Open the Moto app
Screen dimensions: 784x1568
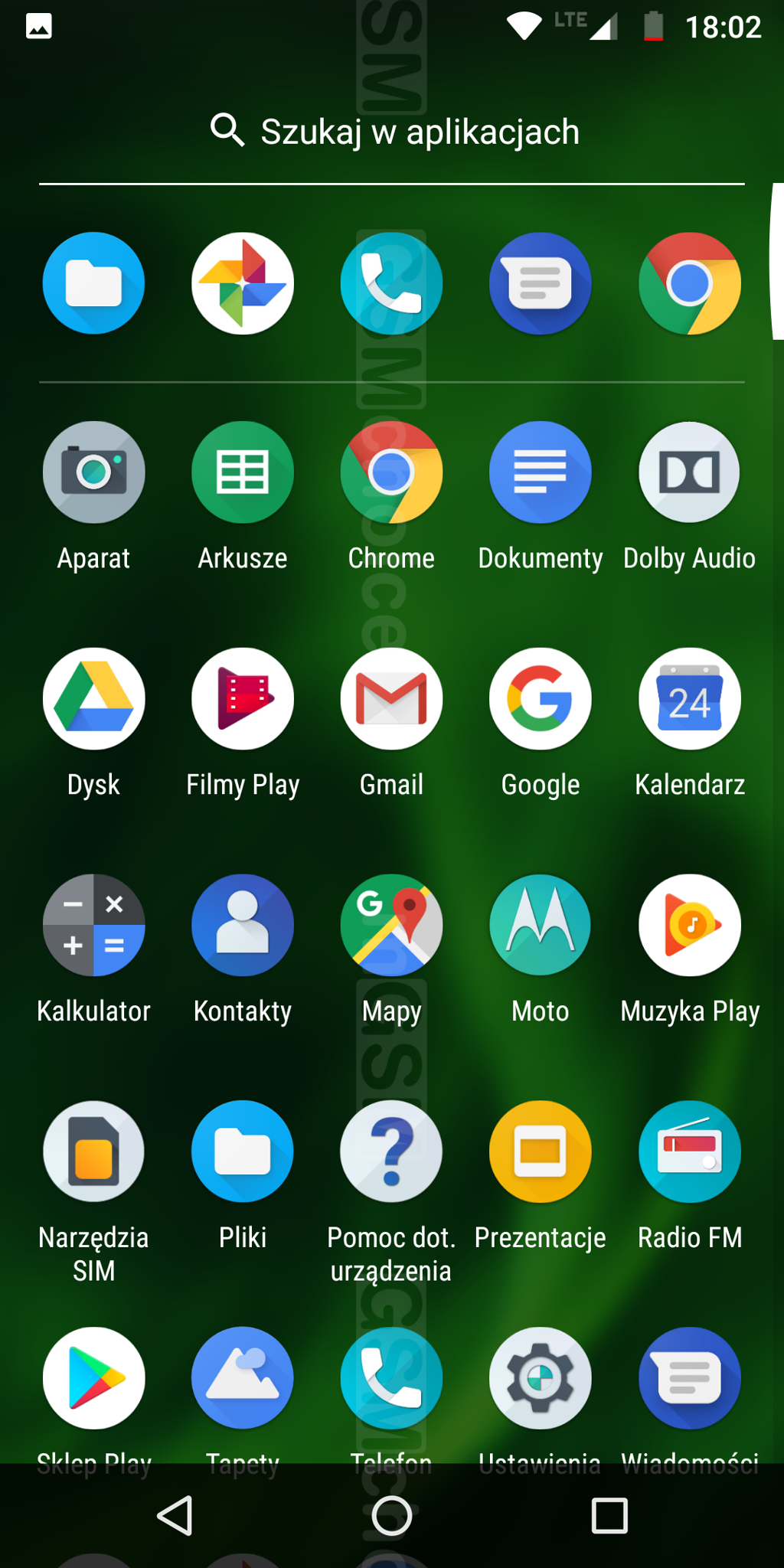(541, 925)
